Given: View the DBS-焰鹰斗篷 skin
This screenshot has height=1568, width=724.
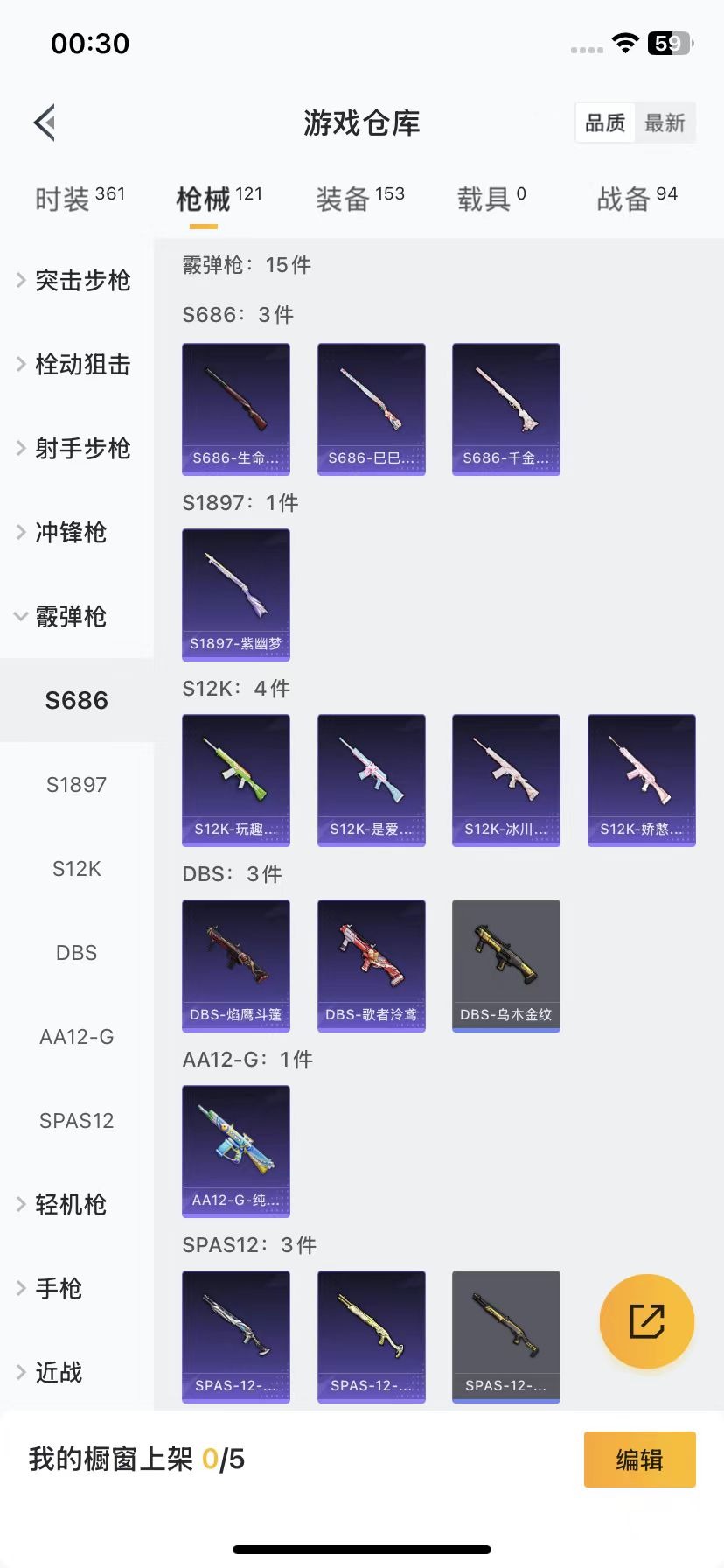Looking at the screenshot, I should coord(236,965).
